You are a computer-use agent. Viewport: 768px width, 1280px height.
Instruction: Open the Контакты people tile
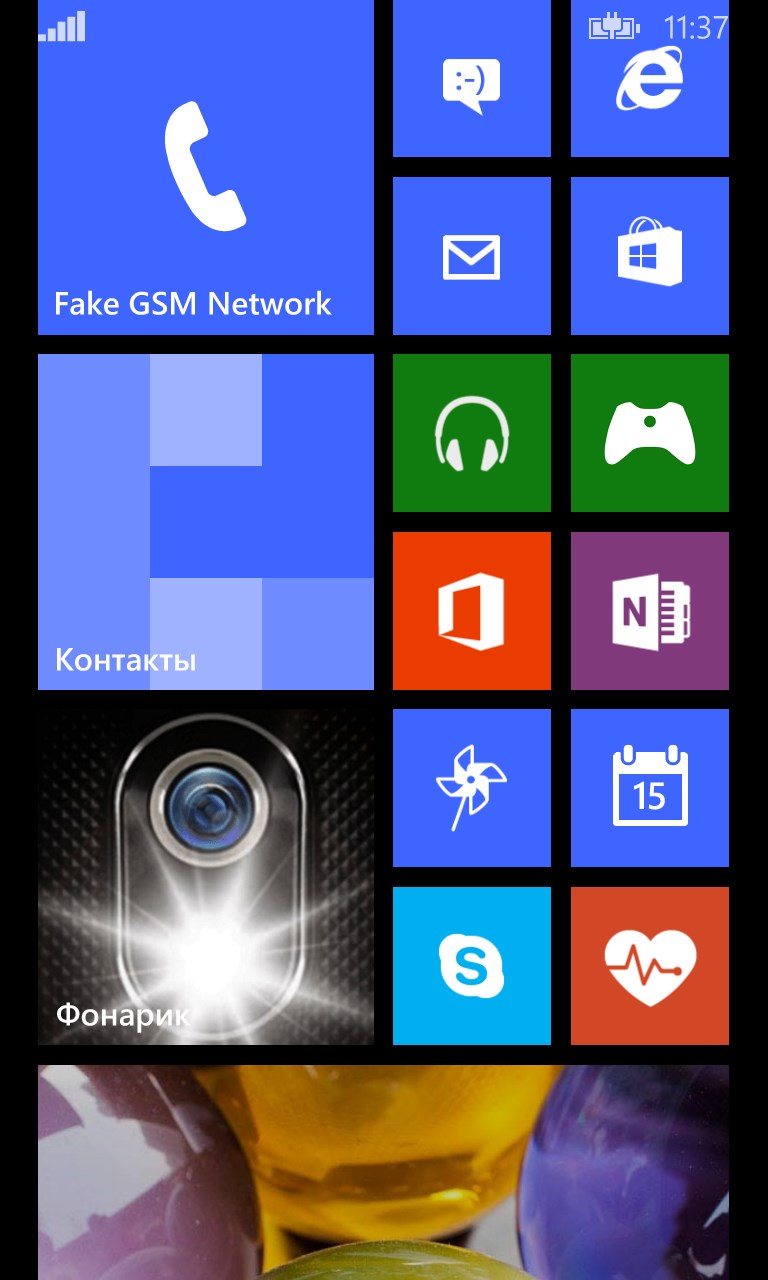tap(205, 521)
